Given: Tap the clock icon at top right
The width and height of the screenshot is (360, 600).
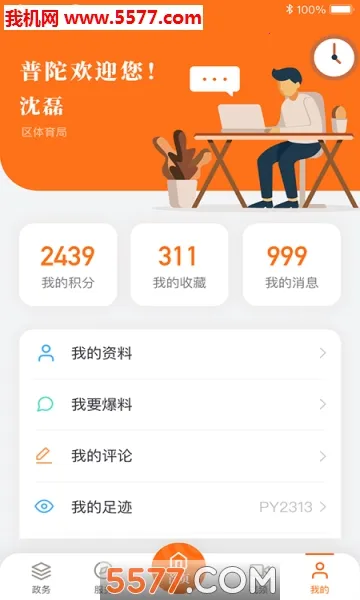Looking at the screenshot, I should [334, 57].
